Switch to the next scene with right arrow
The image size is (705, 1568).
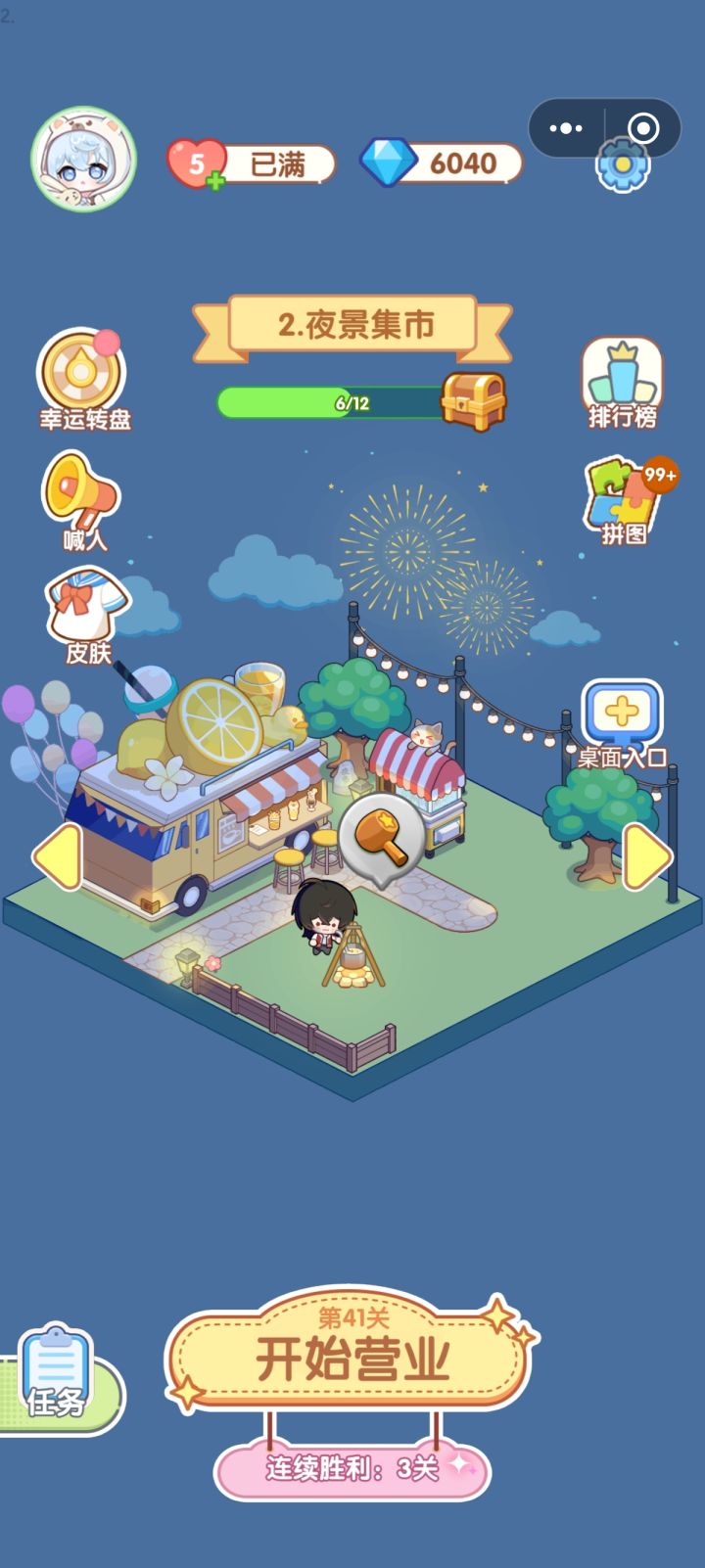coord(646,856)
